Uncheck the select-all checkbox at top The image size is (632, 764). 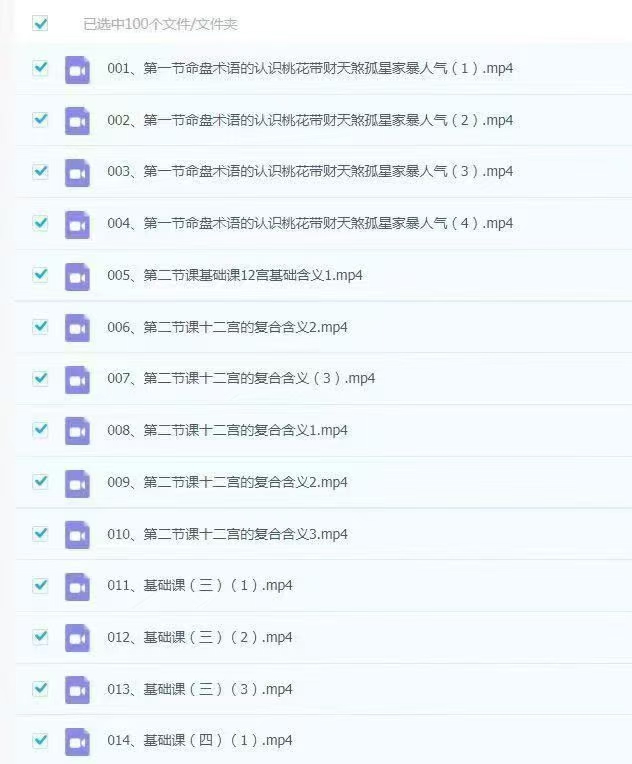pos(40,23)
